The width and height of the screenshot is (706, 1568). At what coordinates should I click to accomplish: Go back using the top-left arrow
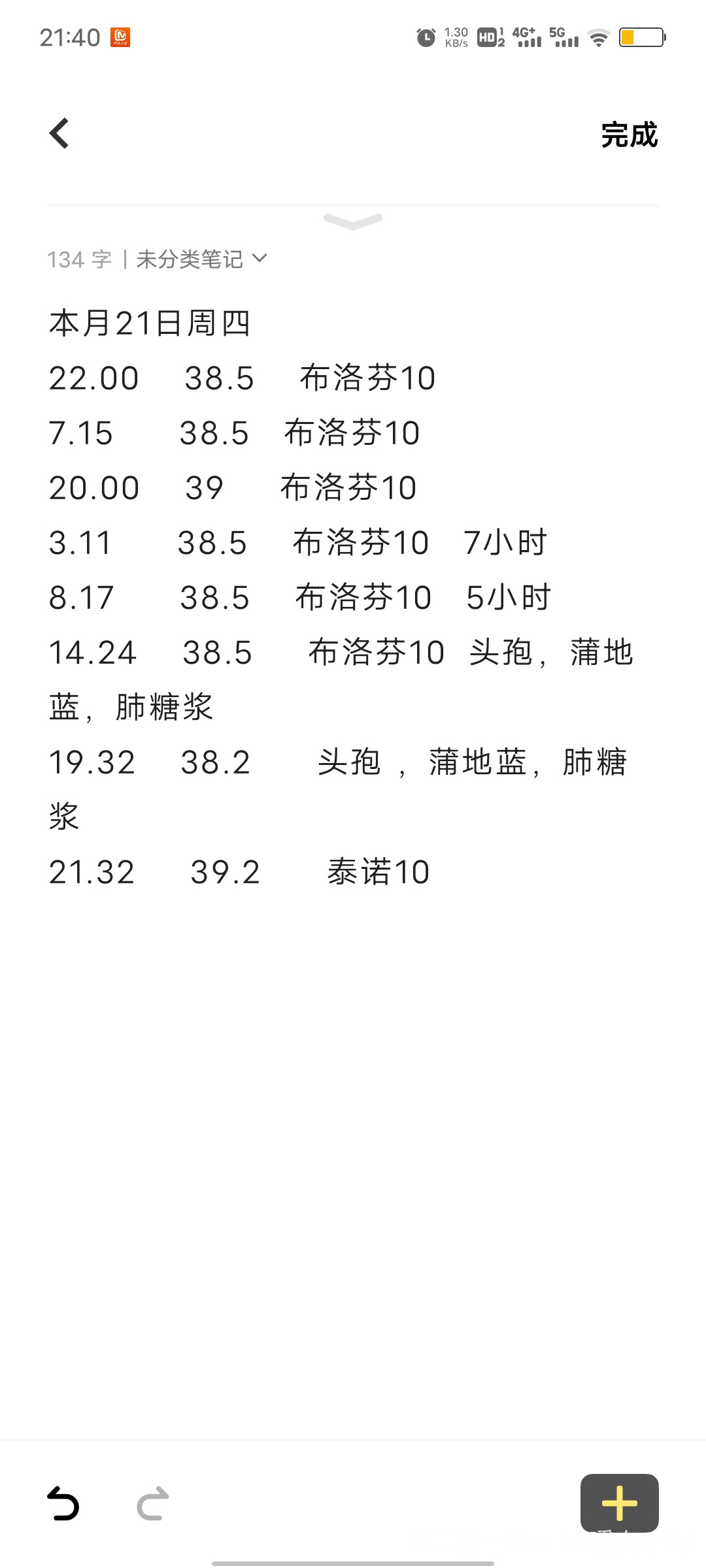59,134
